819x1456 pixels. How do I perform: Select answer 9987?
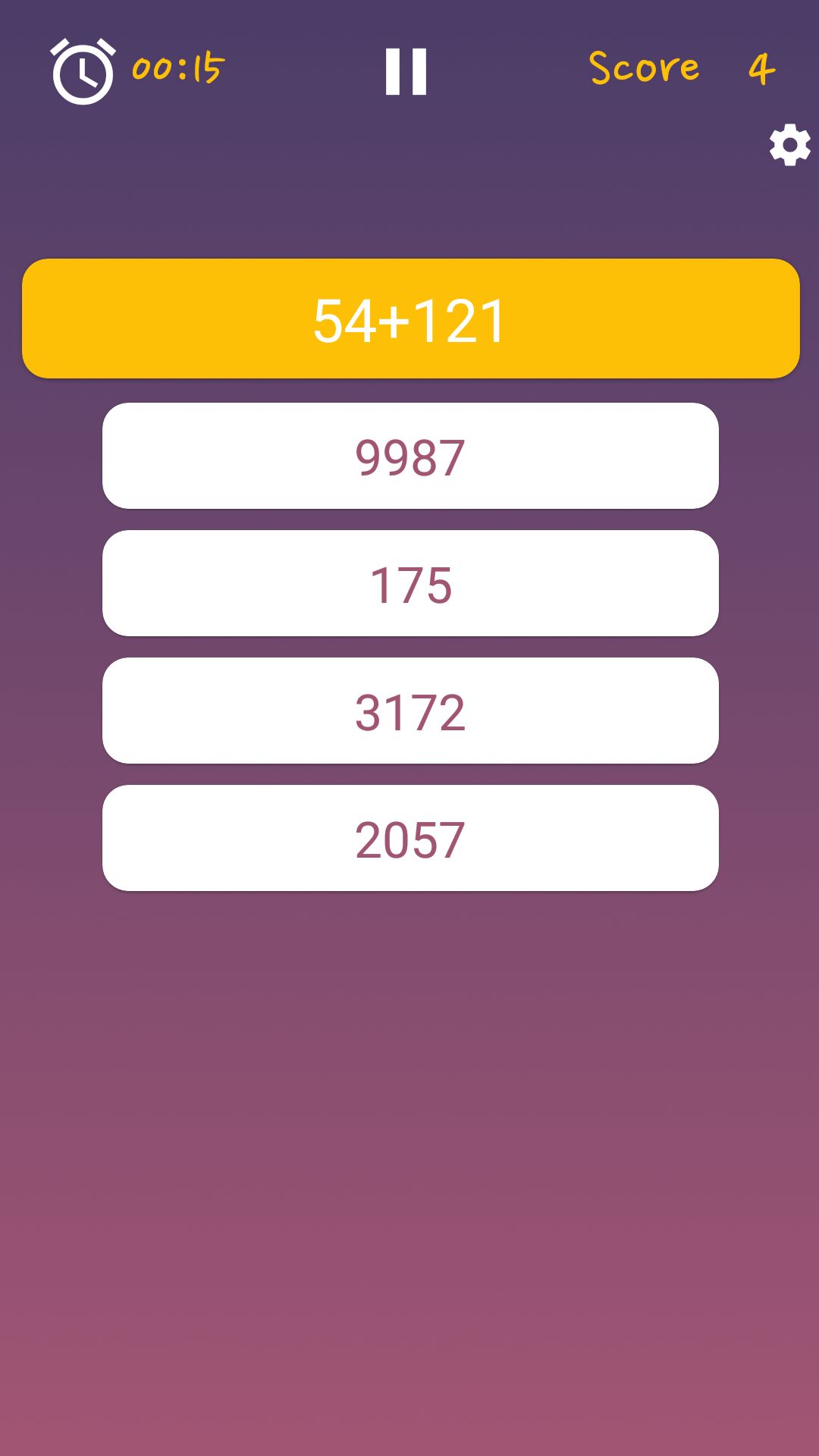410,456
